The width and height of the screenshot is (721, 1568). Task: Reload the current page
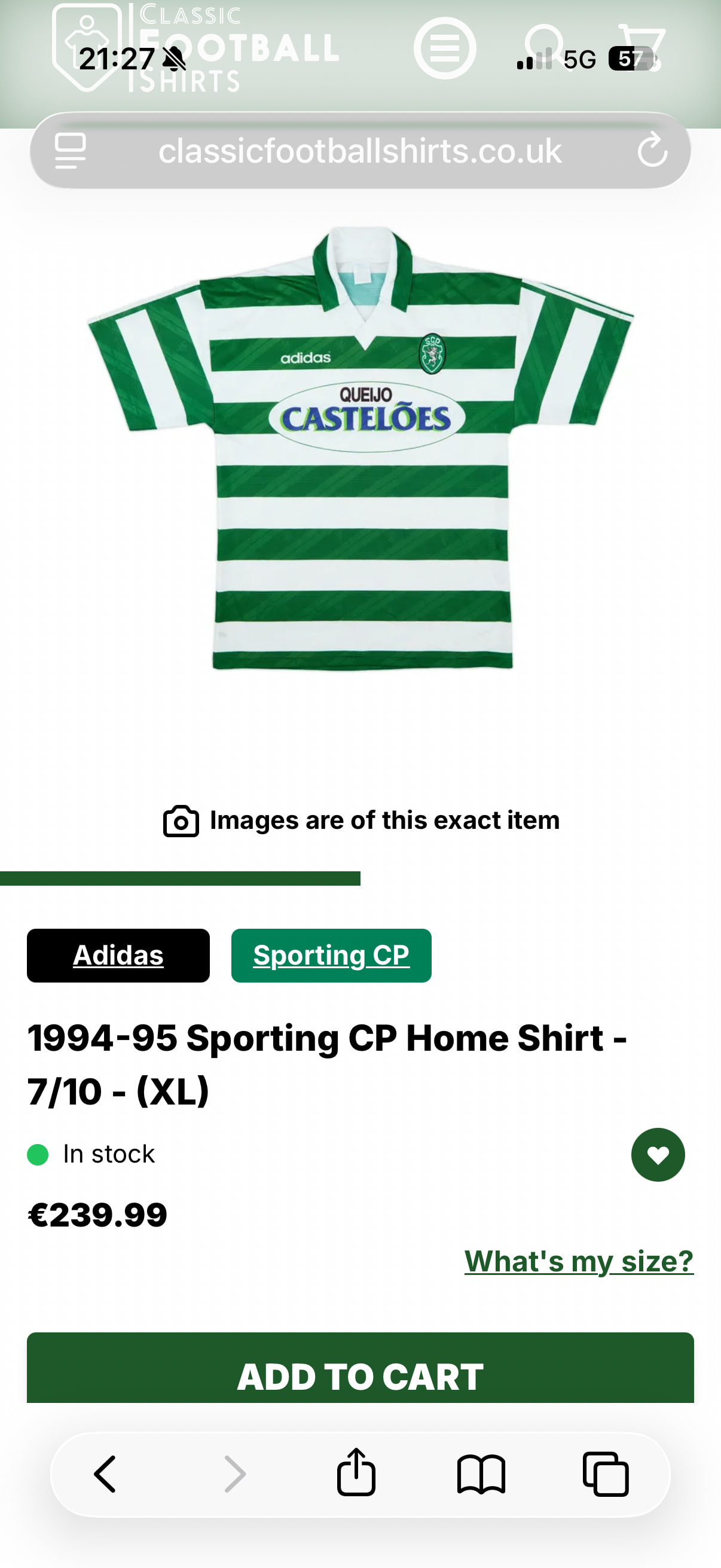(x=653, y=150)
